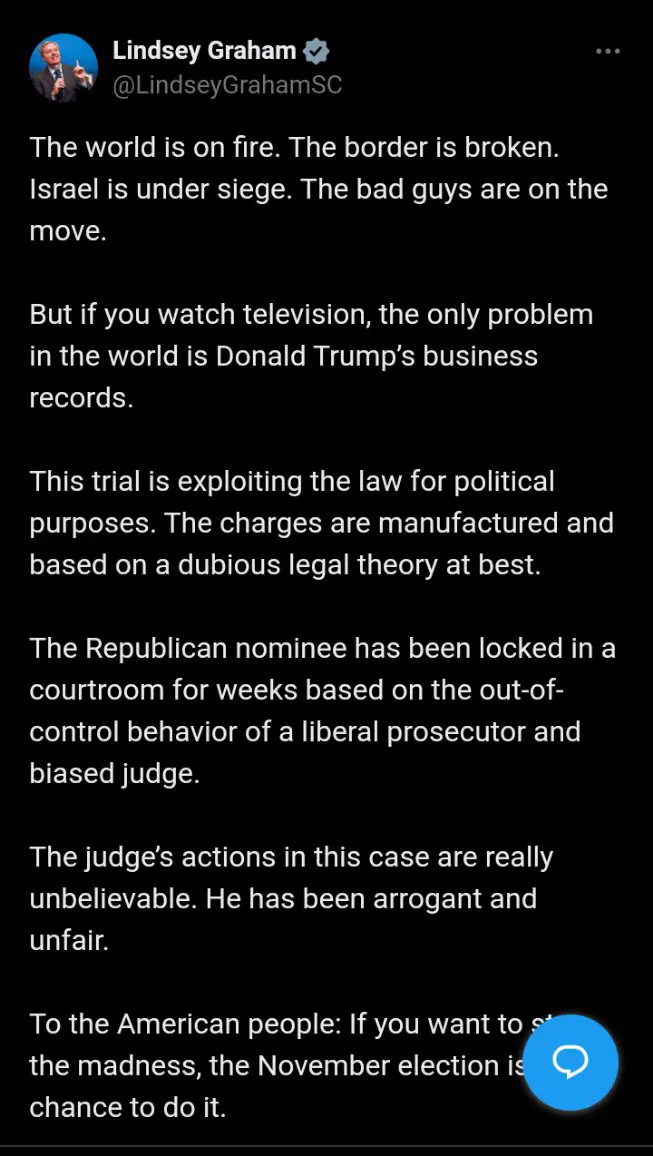
Task: Open Lindsey Graham's profile picture
Action: tap(63, 68)
